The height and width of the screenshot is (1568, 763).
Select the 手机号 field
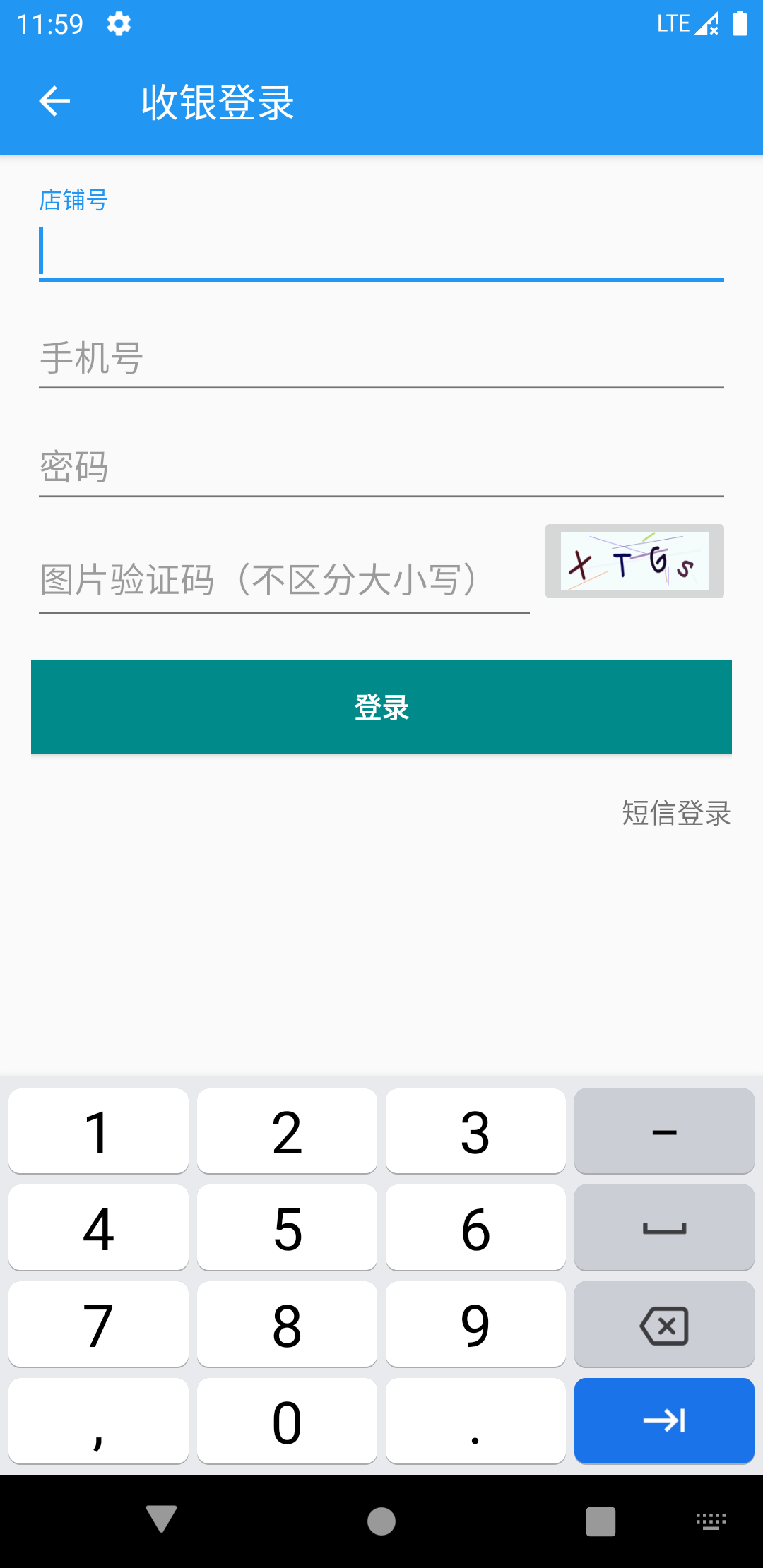tap(381, 359)
